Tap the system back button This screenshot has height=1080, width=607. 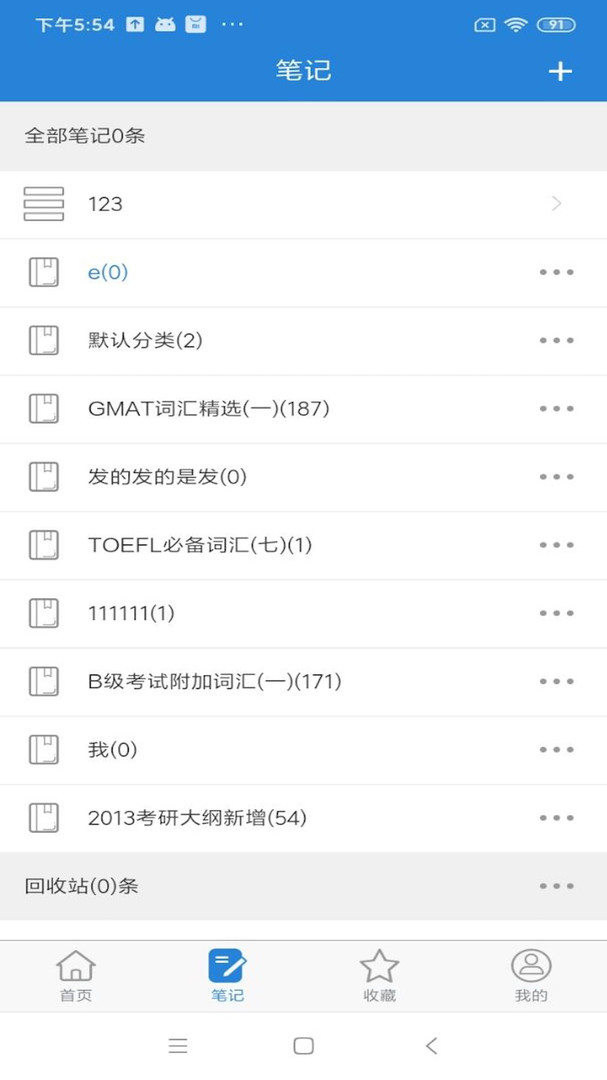[431, 1046]
